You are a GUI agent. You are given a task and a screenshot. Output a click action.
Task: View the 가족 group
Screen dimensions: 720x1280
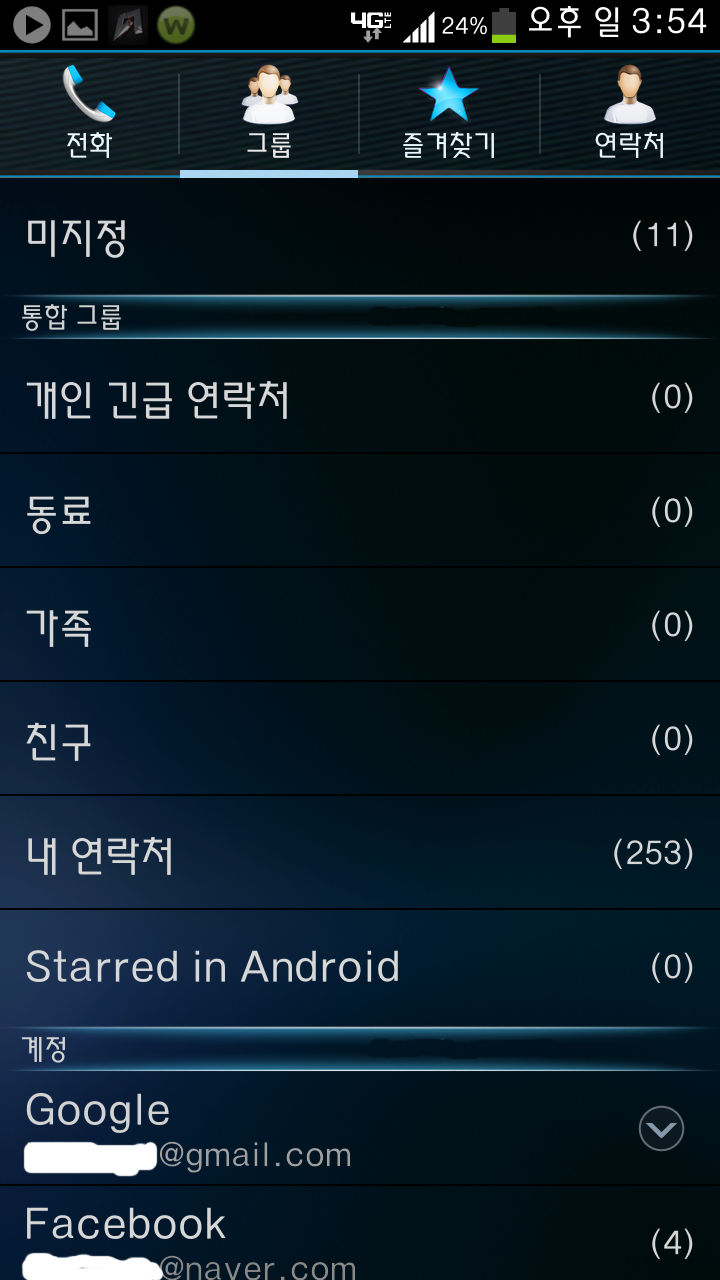pos(360,626)
